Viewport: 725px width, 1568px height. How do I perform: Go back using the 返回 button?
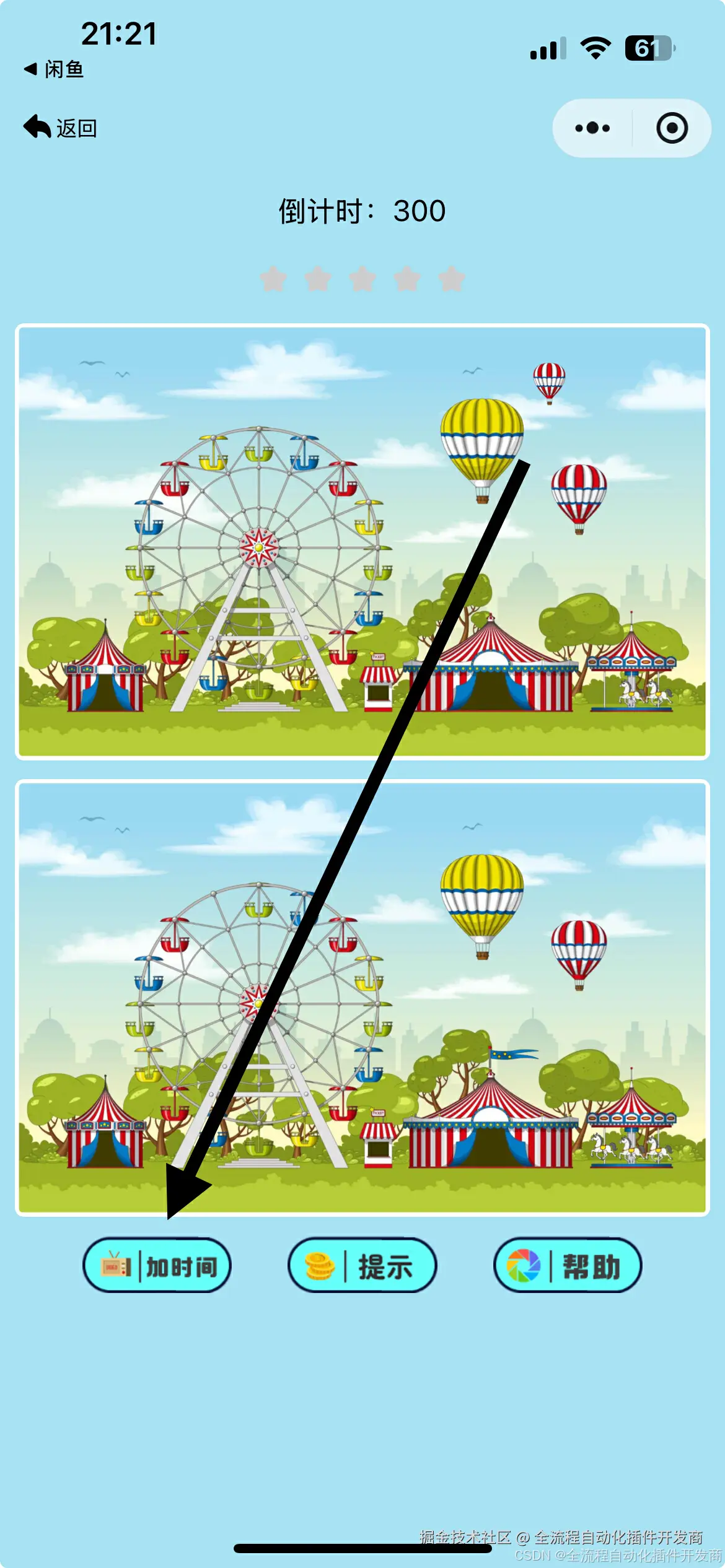click(60, 128)
